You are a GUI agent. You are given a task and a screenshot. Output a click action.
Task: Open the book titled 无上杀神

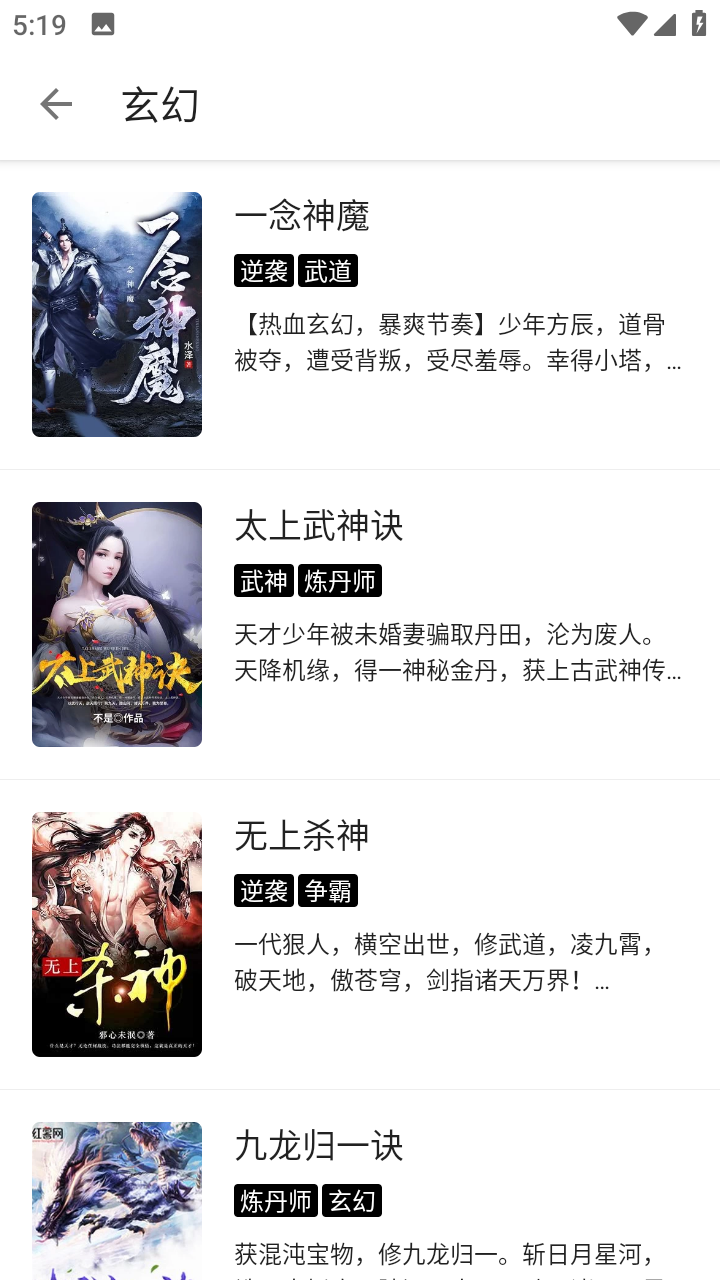coord(300,836)
